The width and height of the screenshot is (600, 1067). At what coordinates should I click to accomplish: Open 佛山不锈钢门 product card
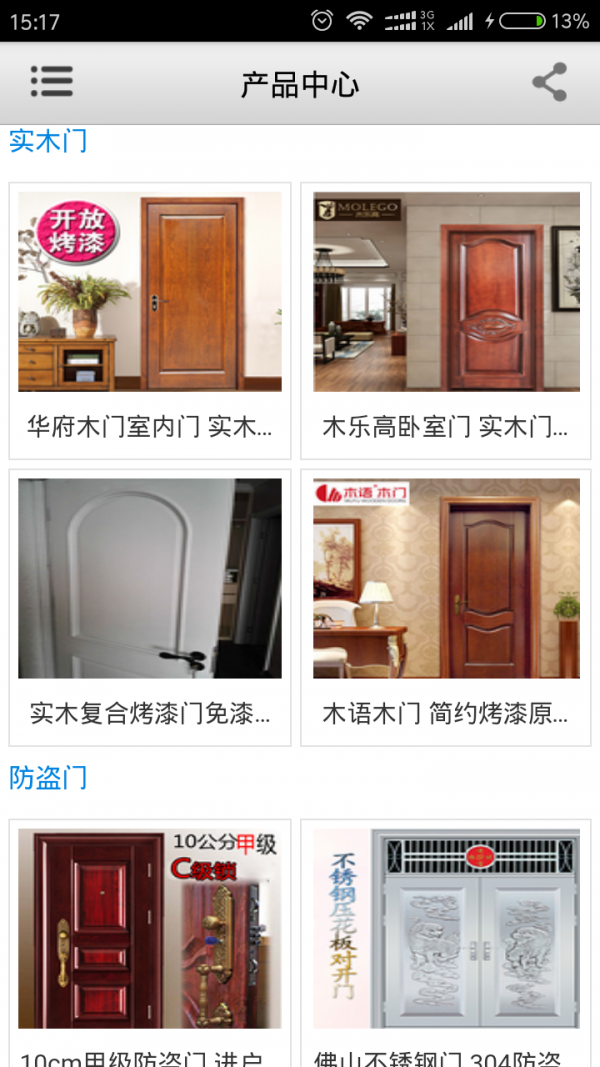pyautogui.click(x=446, y=940)
